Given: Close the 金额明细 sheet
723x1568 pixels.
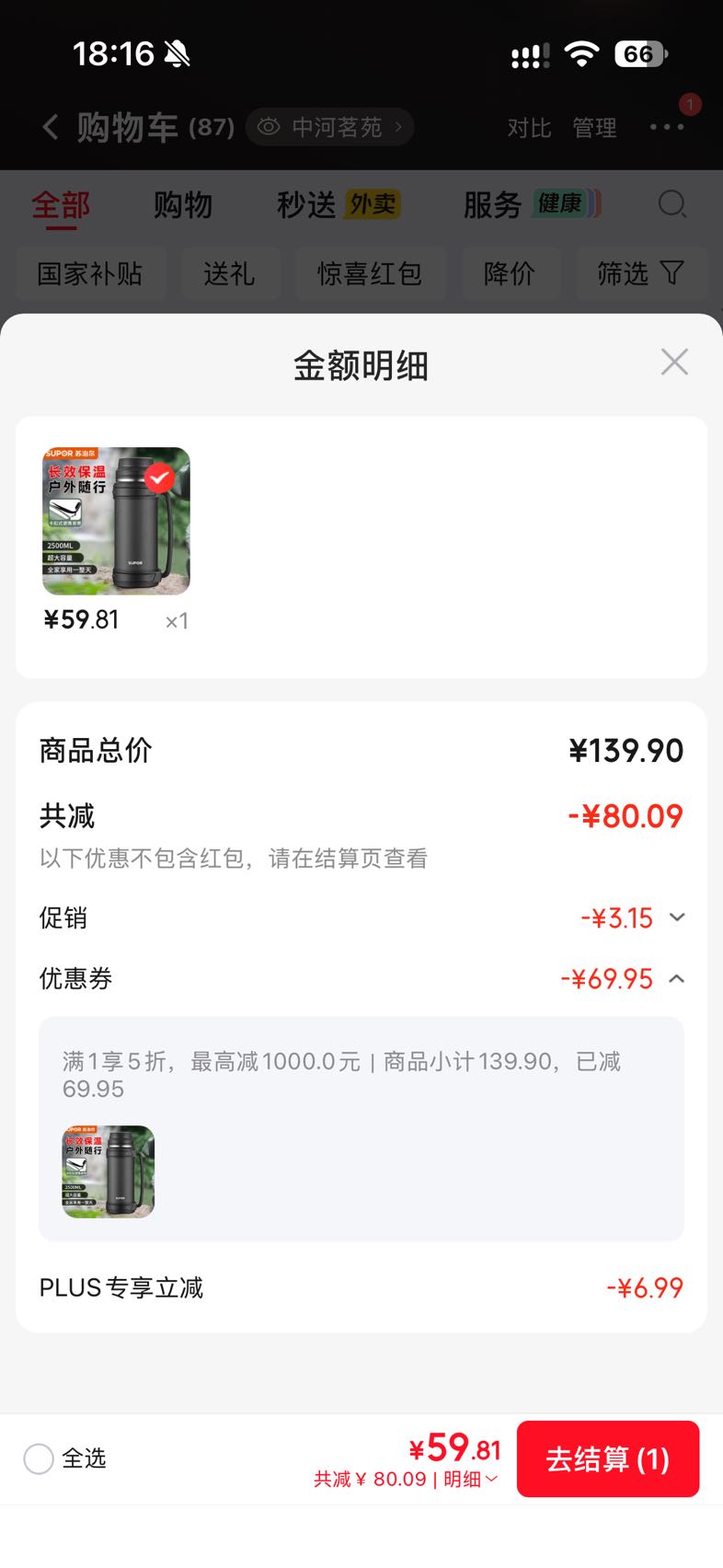Looking at the screenshot, I should (x=674, y=363).
